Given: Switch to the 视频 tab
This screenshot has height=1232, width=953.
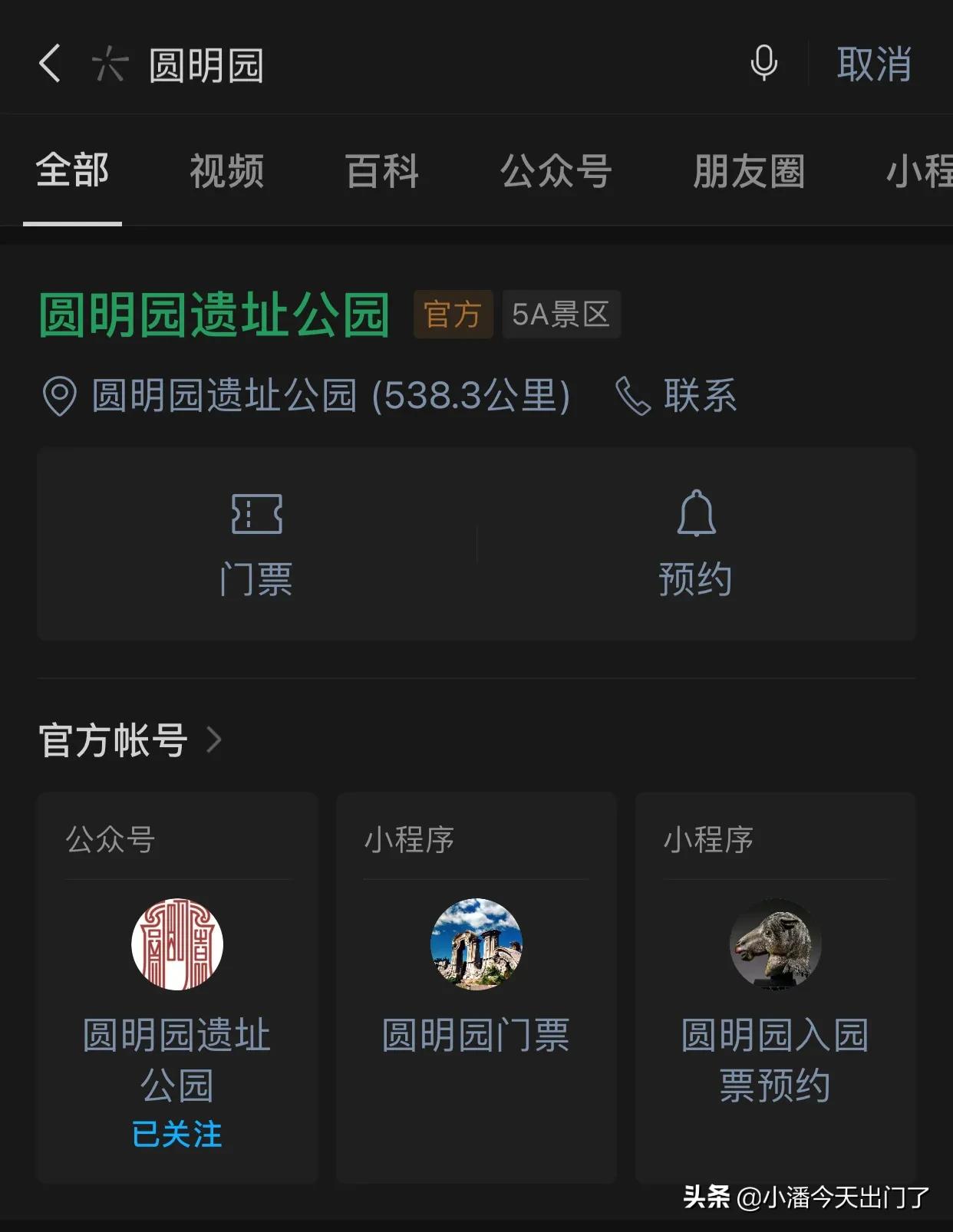Looking at the screenshot, I should pyautogui.click(x=227, y=172).
